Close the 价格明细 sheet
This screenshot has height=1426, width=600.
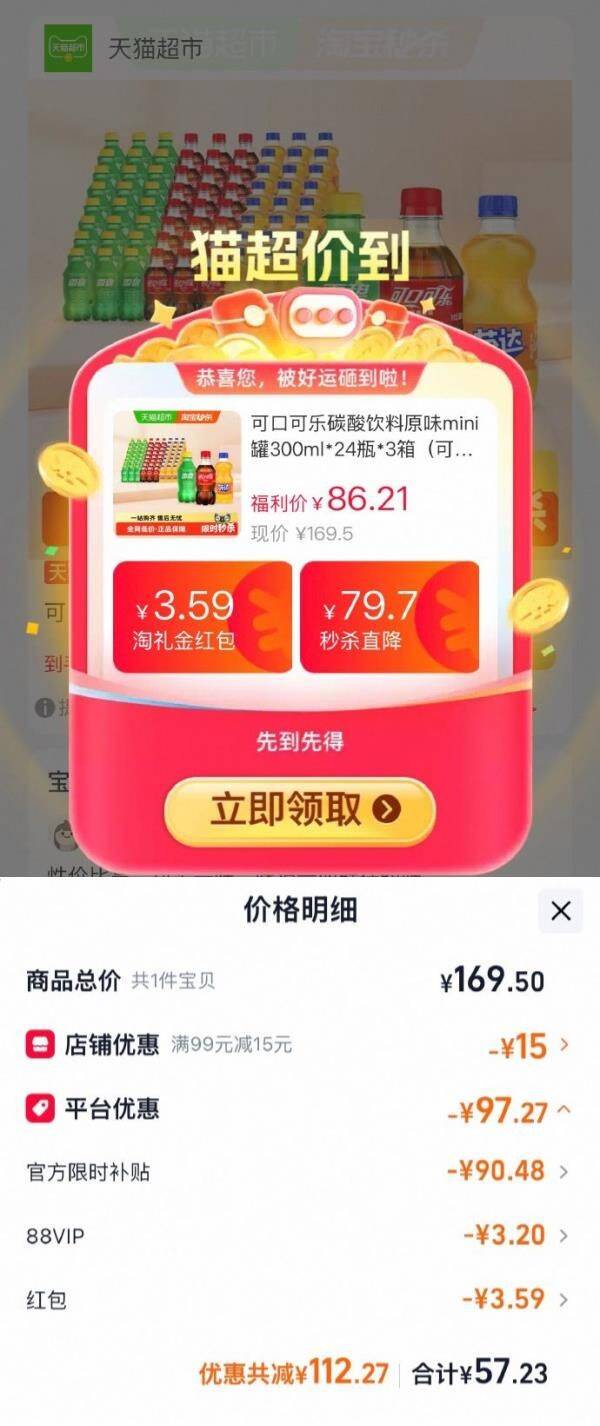click(x=561, y=911)
